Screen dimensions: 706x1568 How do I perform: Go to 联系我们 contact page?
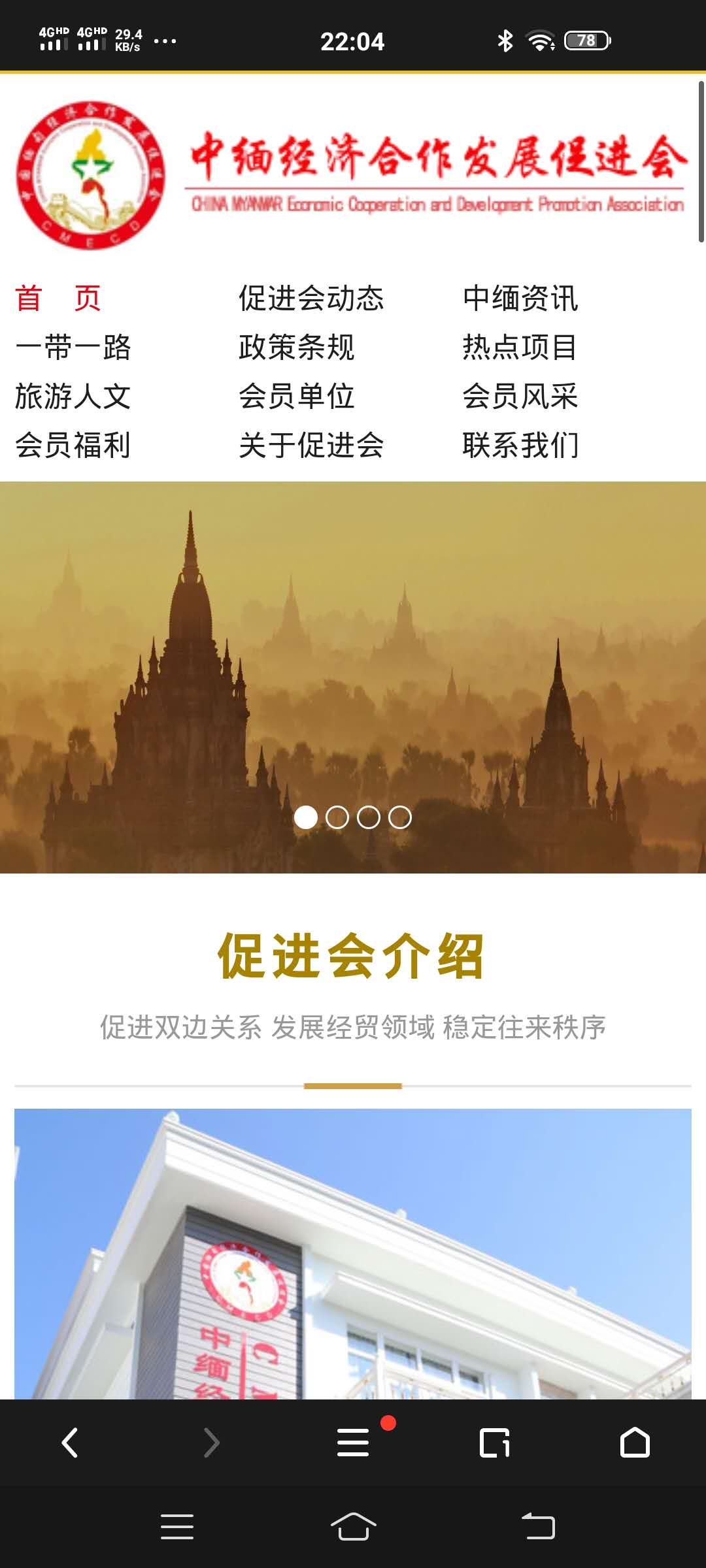coord(520,446)
